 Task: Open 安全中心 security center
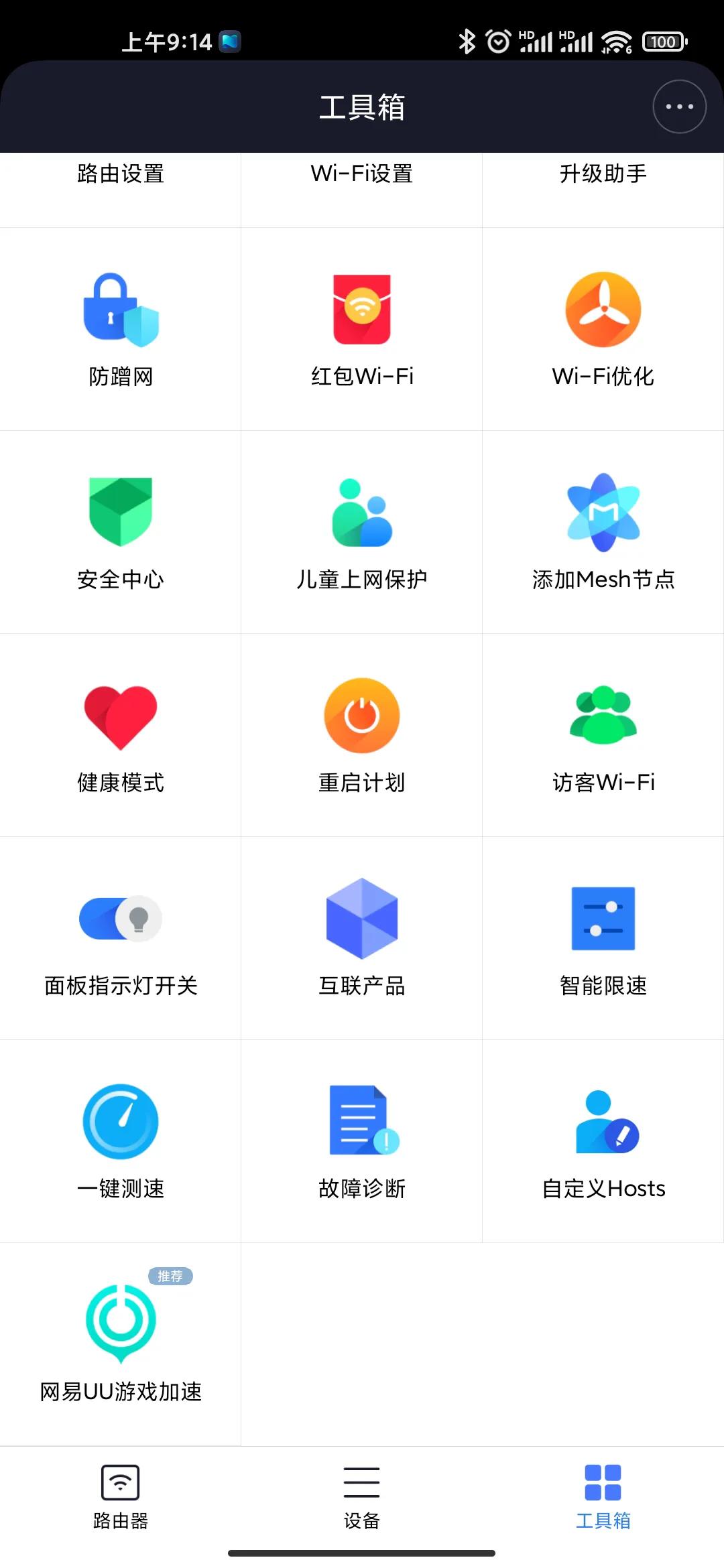[121, 533]
